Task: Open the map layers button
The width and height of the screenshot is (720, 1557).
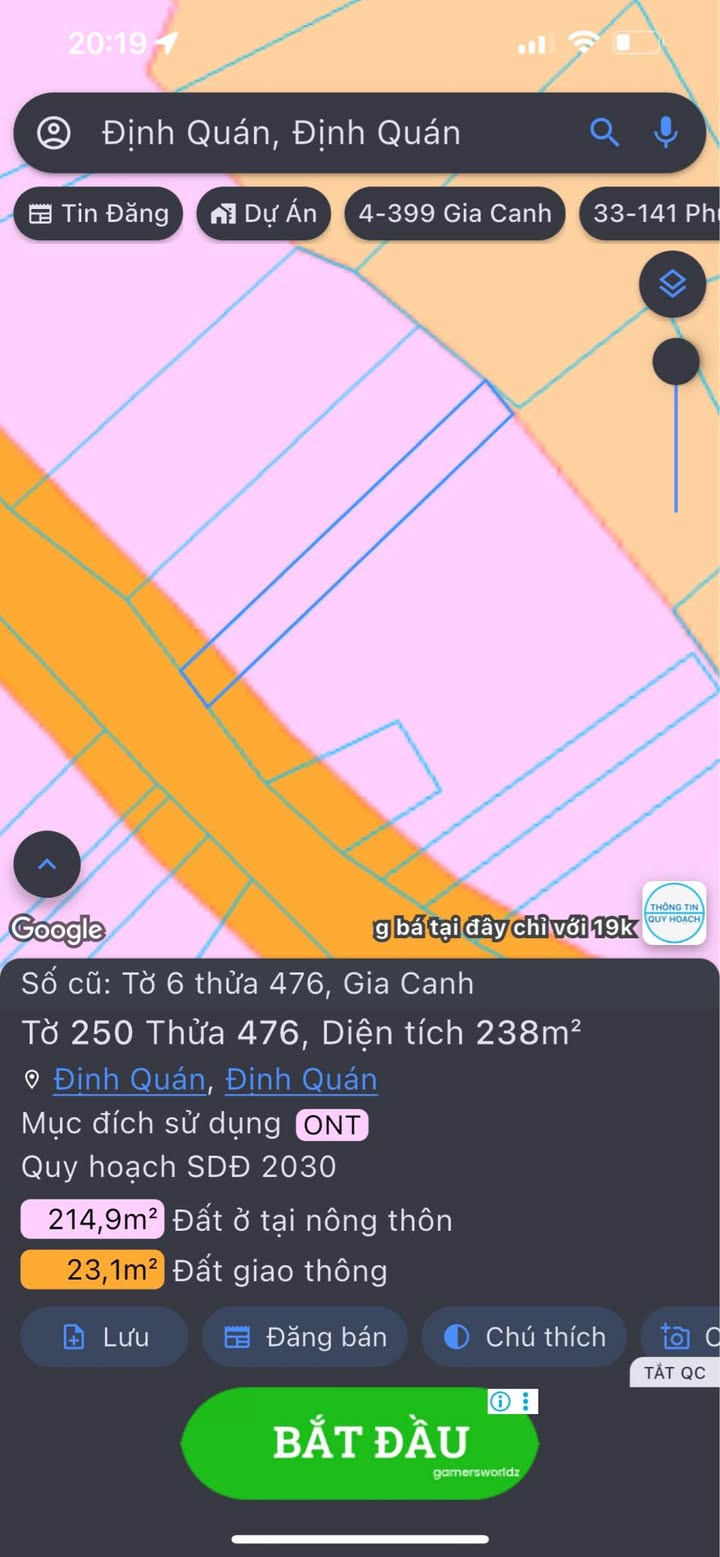Action: coord(673,285)
